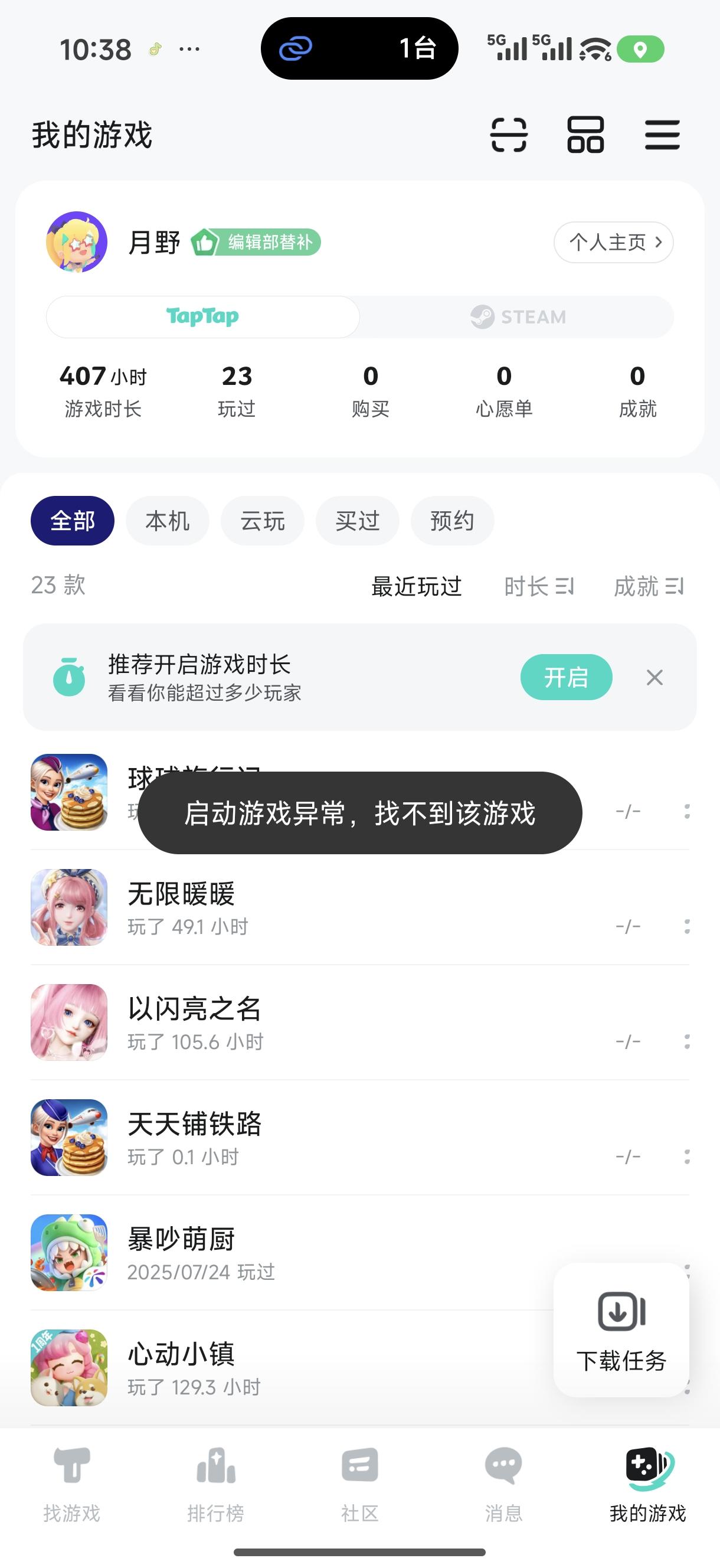Sort games by 成就 achievements
720x1568 pixels.
click(x=649, y=586)
